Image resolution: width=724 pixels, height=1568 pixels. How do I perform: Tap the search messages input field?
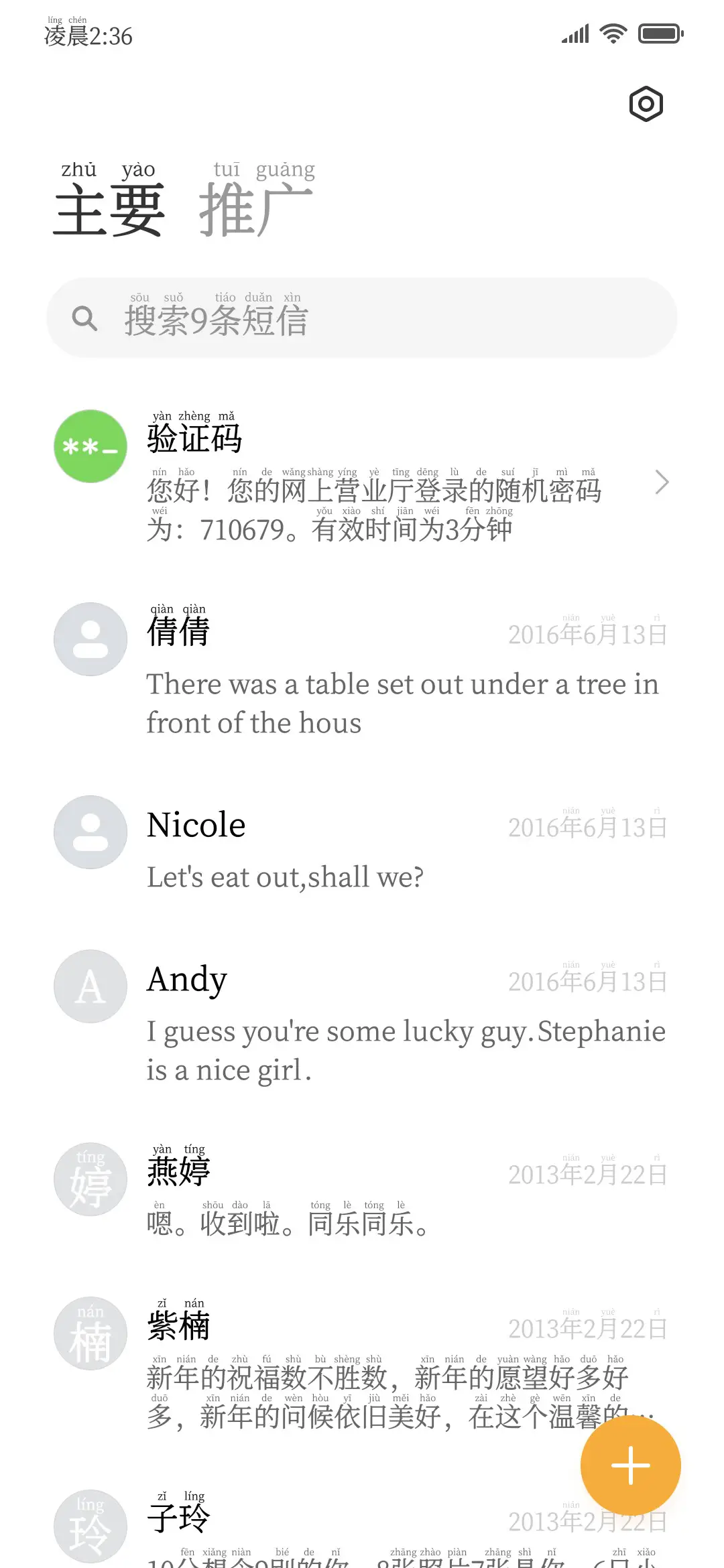click(362, 318)
